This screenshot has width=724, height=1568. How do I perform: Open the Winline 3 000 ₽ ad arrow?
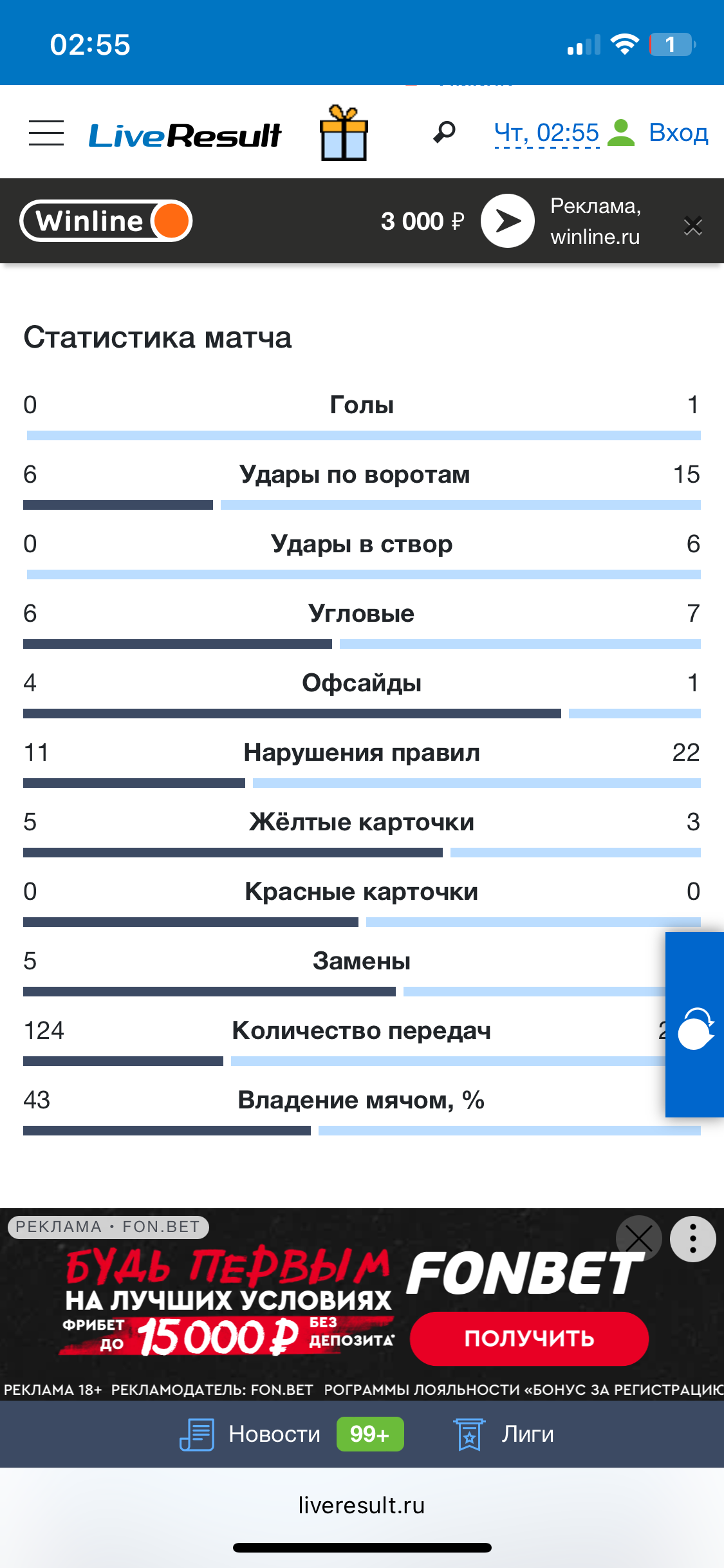507,221
